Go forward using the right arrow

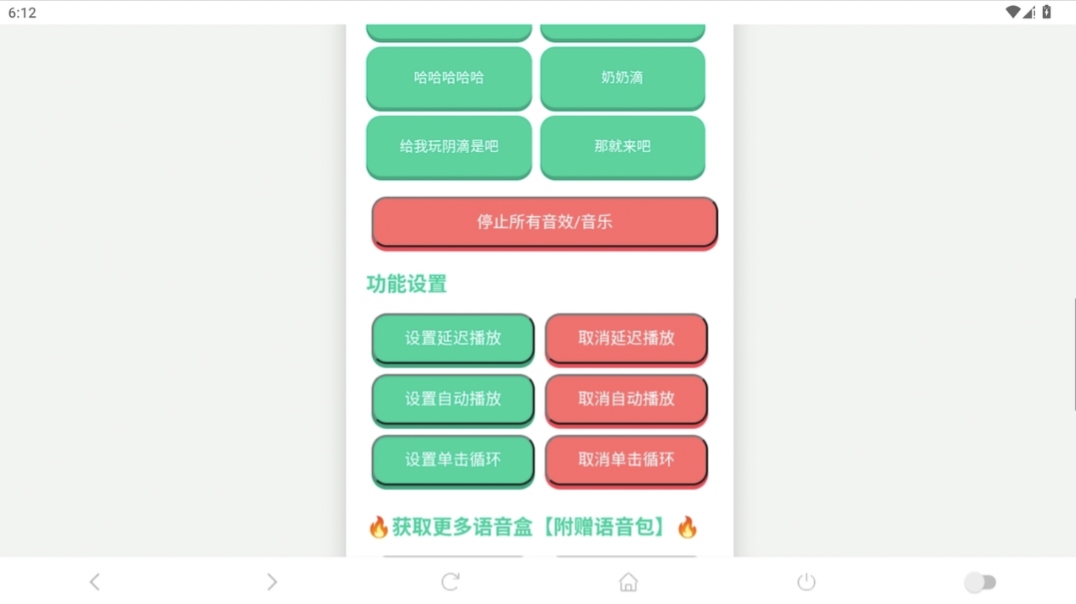point(272,582)
